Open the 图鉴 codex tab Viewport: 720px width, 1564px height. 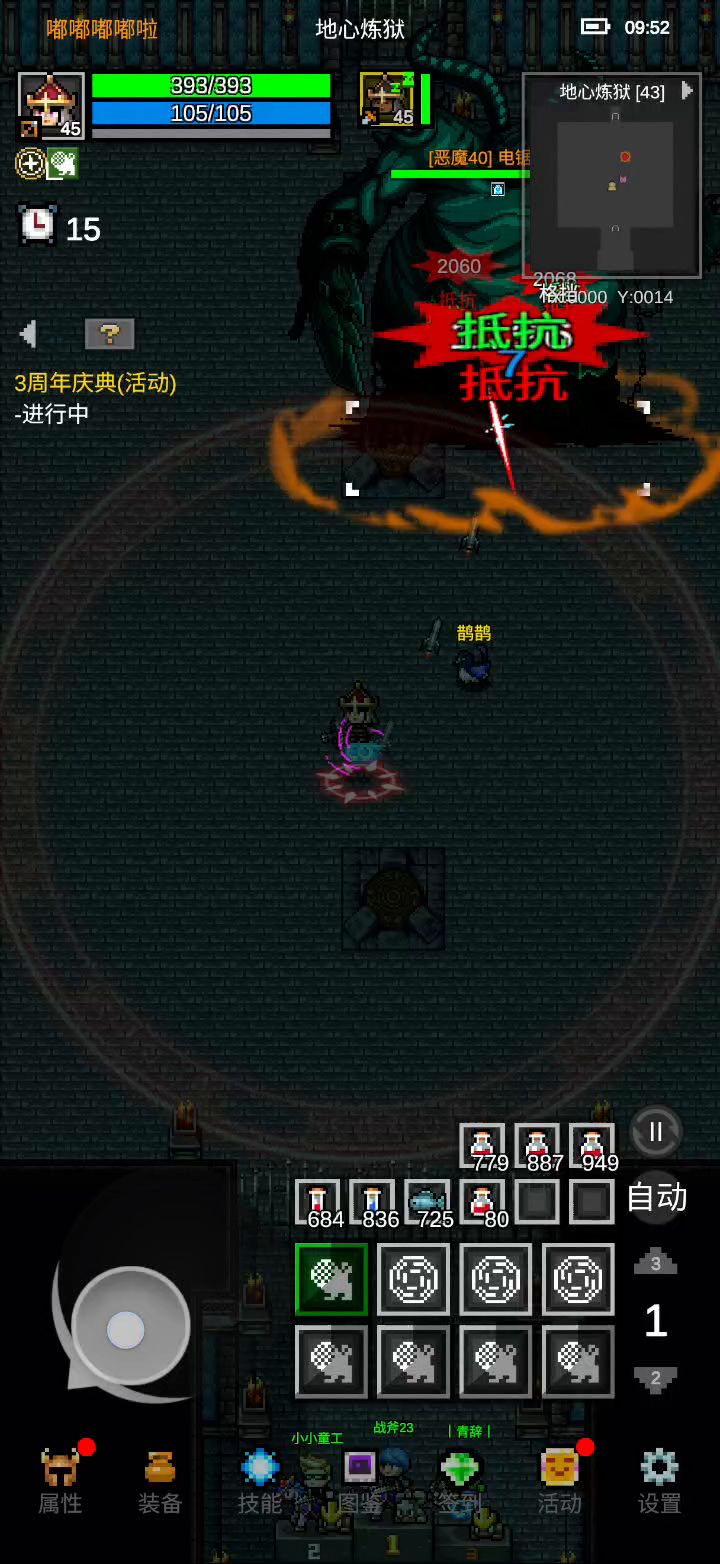(360, 1480)
